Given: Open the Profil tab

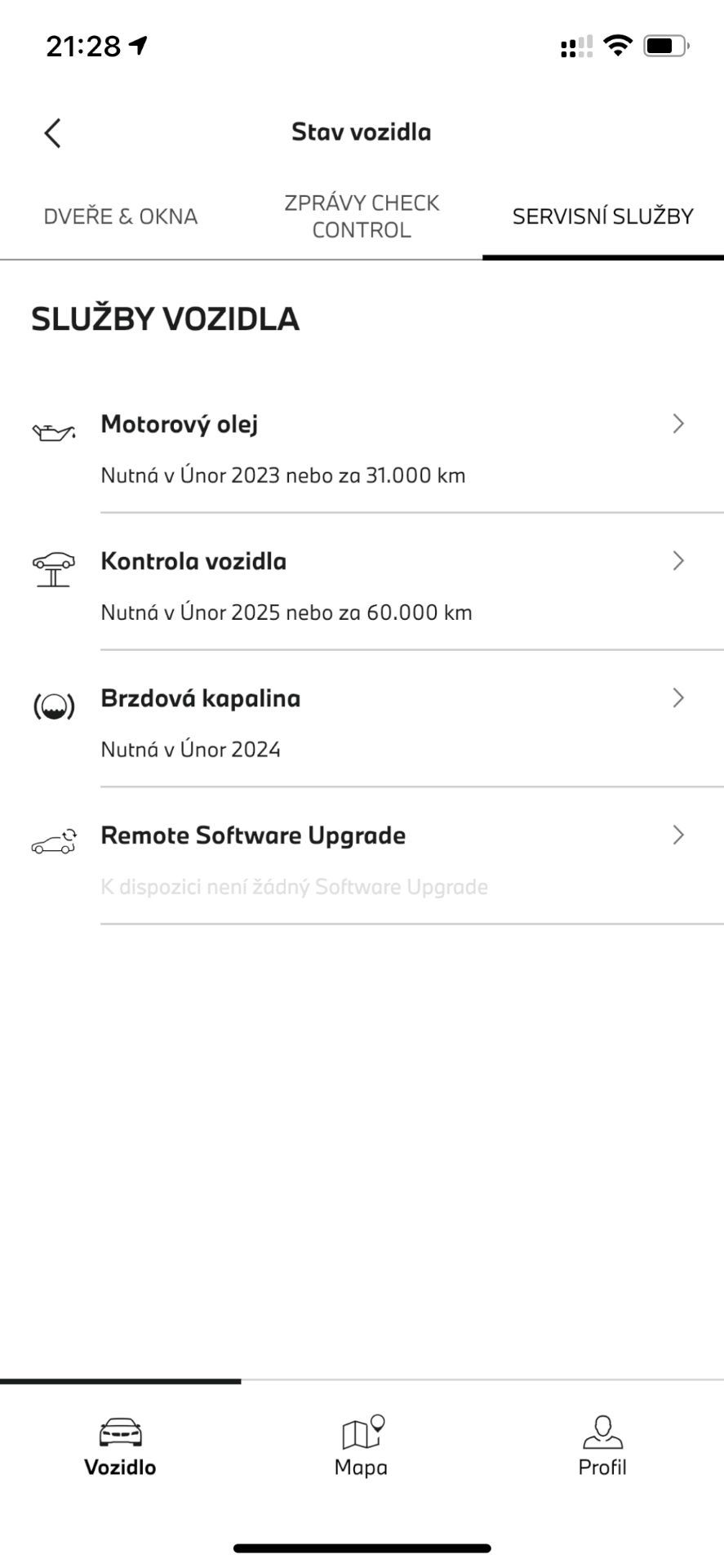Looking at the screenshot, I should tap(602, 1447).
